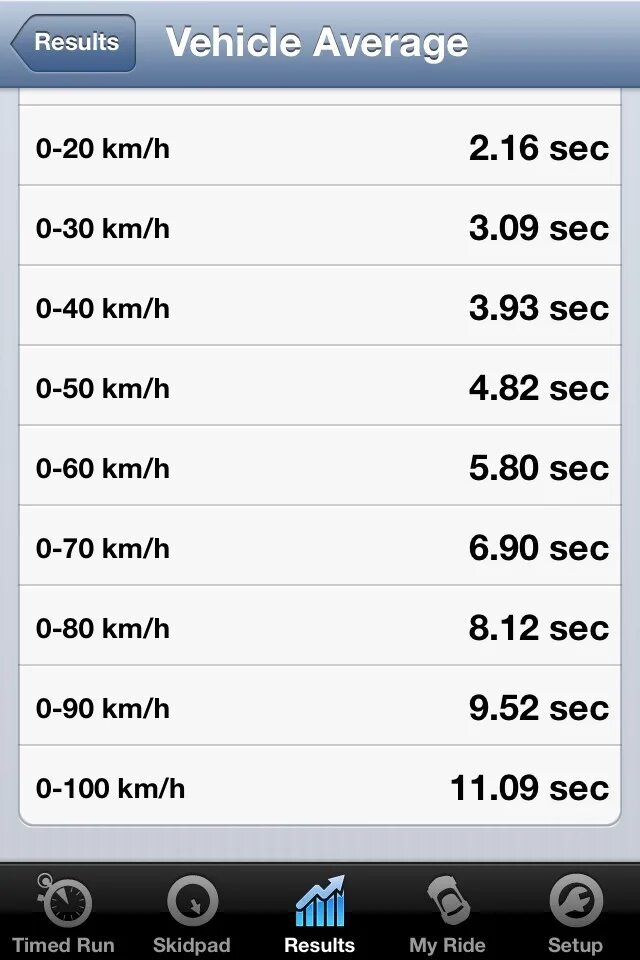Open the Setup tab

click(575, 912)
